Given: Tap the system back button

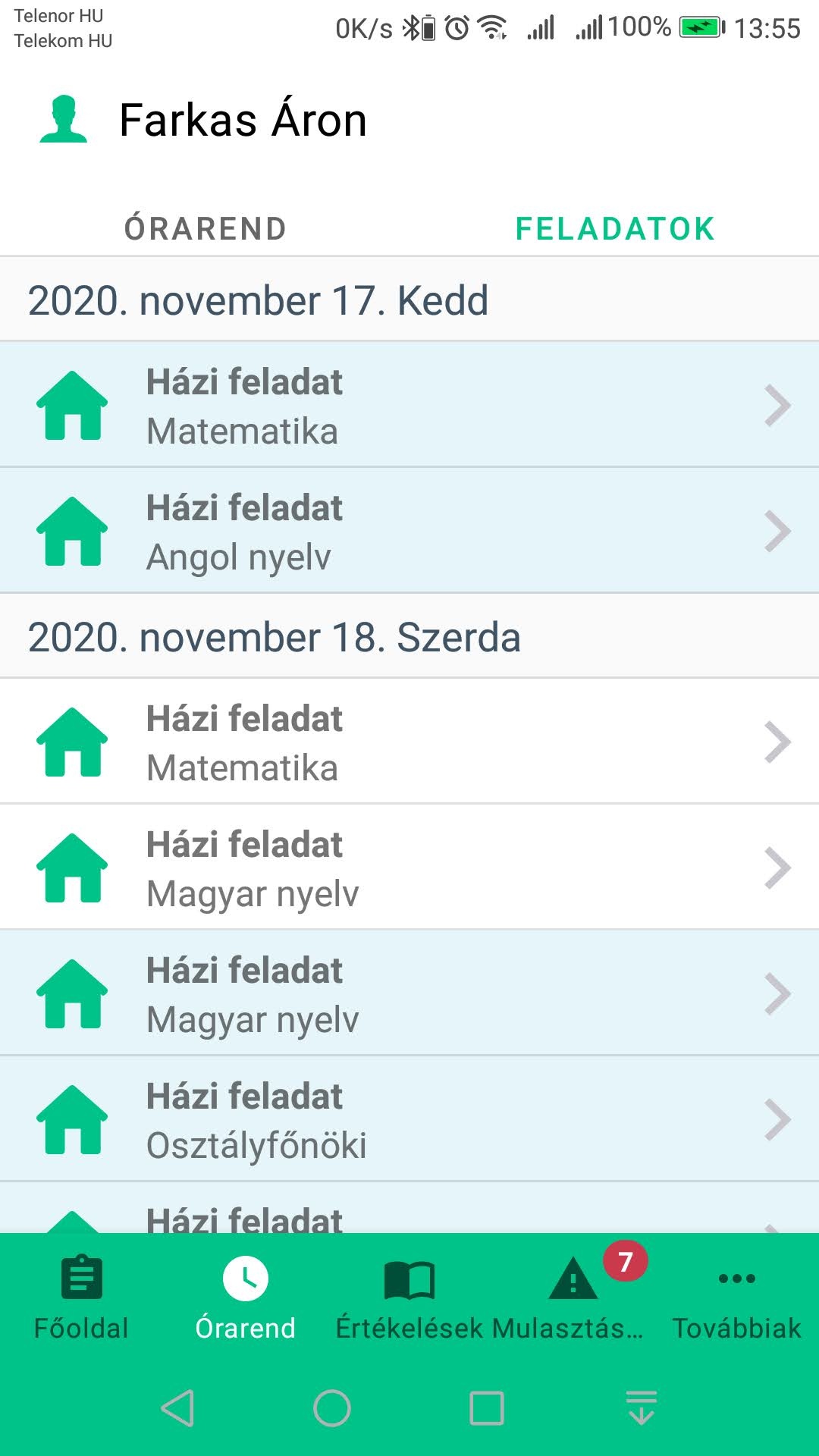Looking at the screenshot, I should [177, 1409].
